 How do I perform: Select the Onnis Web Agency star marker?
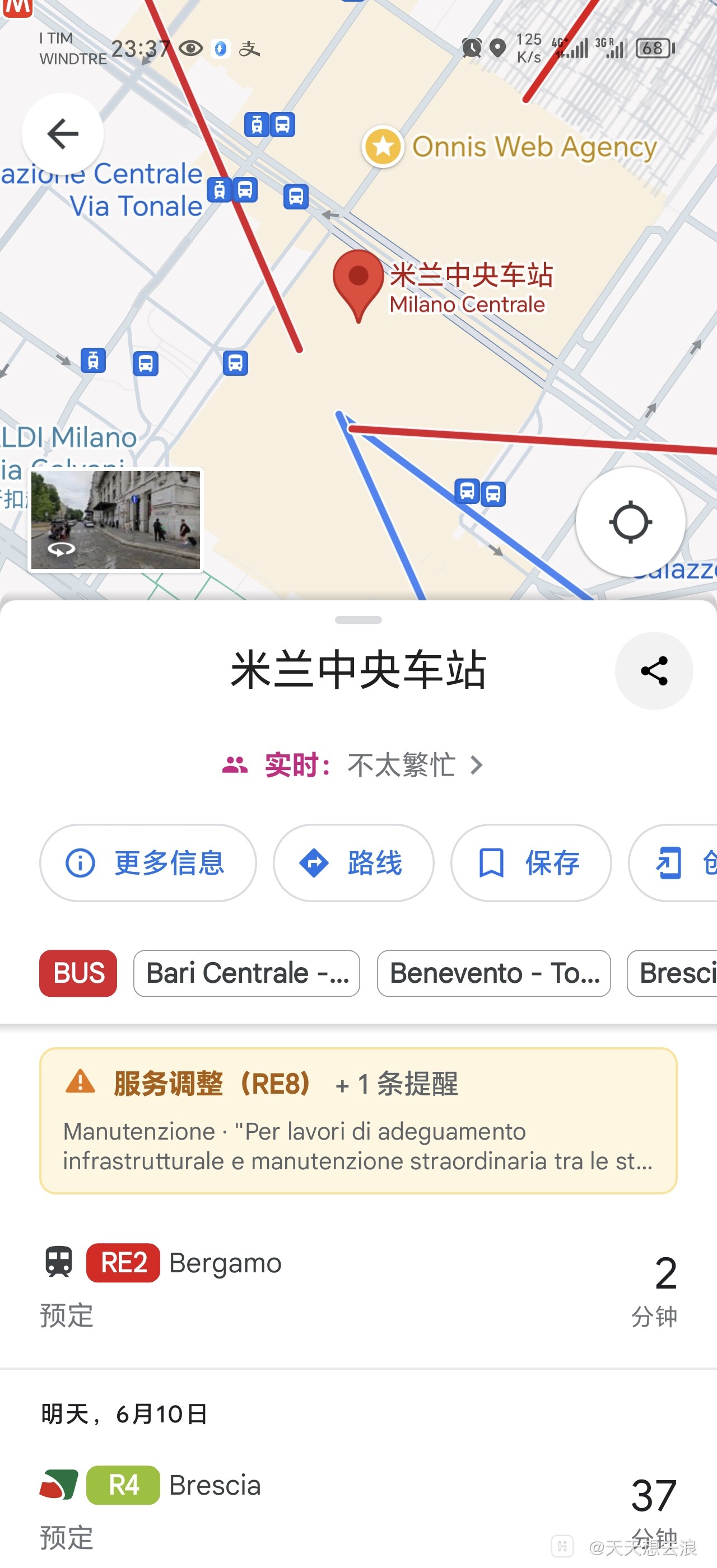(x=383, y=146)
